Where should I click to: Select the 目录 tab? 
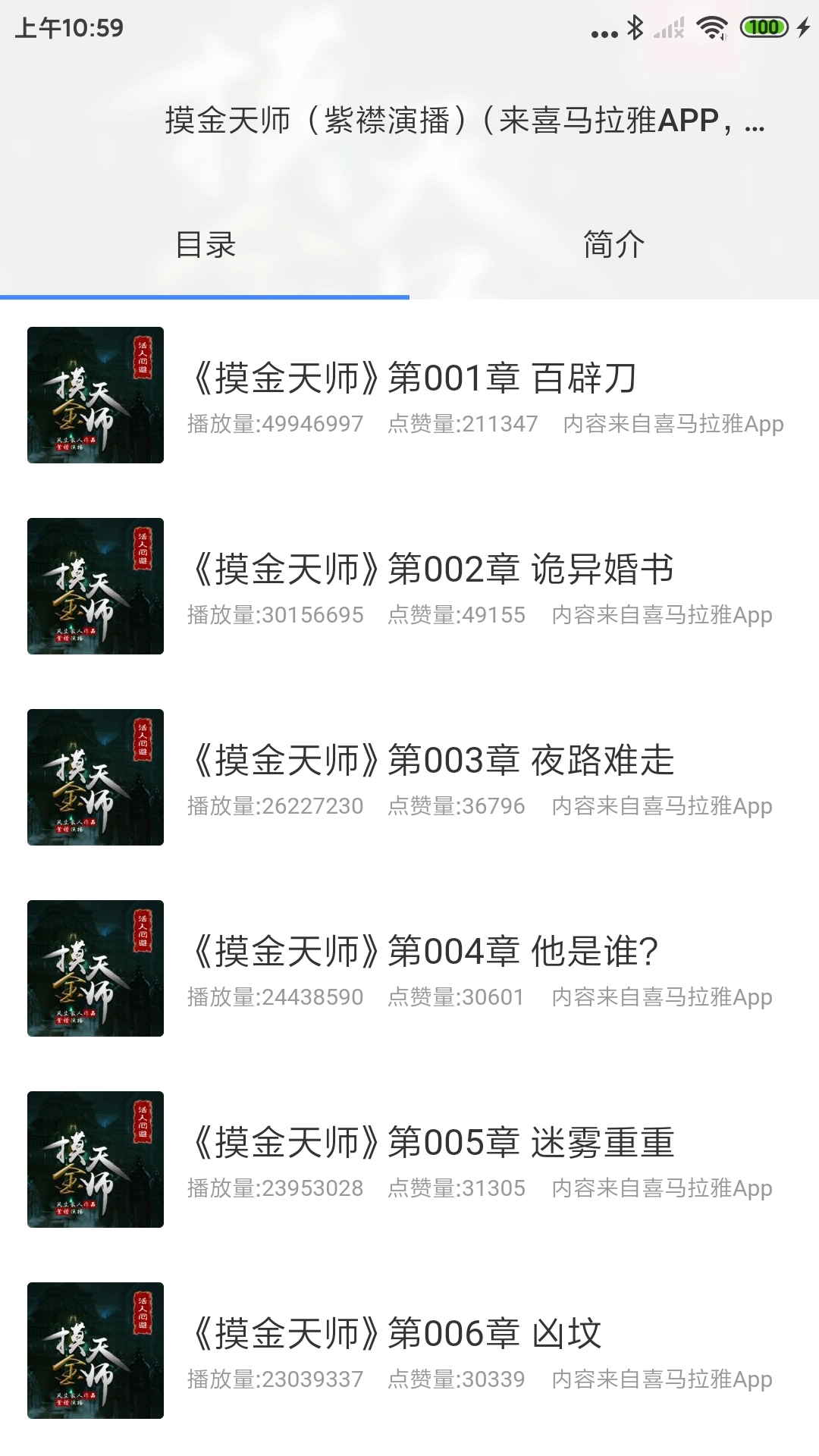[x=205, y=244]
